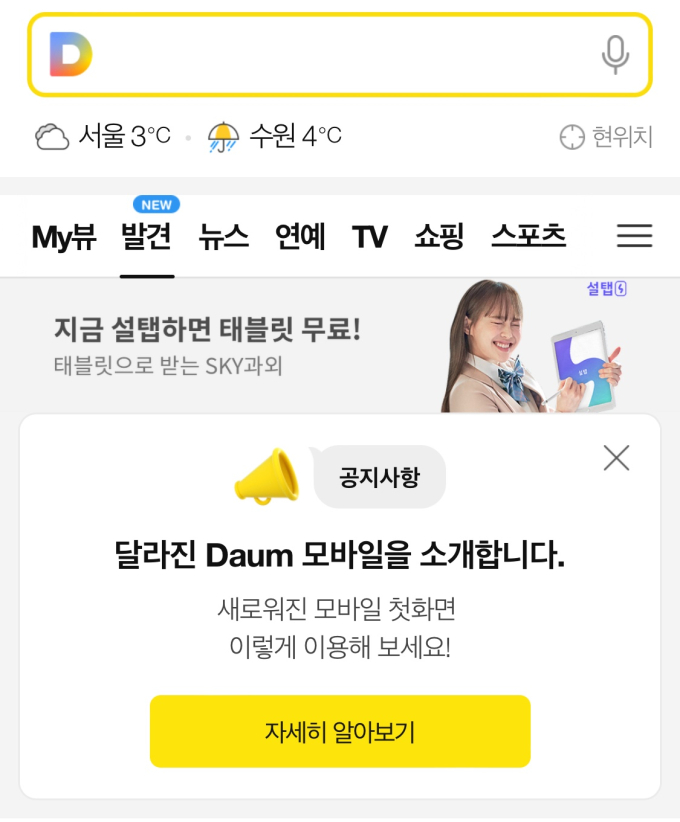Tap the 자세히 알아보기 button

point(340,731)
